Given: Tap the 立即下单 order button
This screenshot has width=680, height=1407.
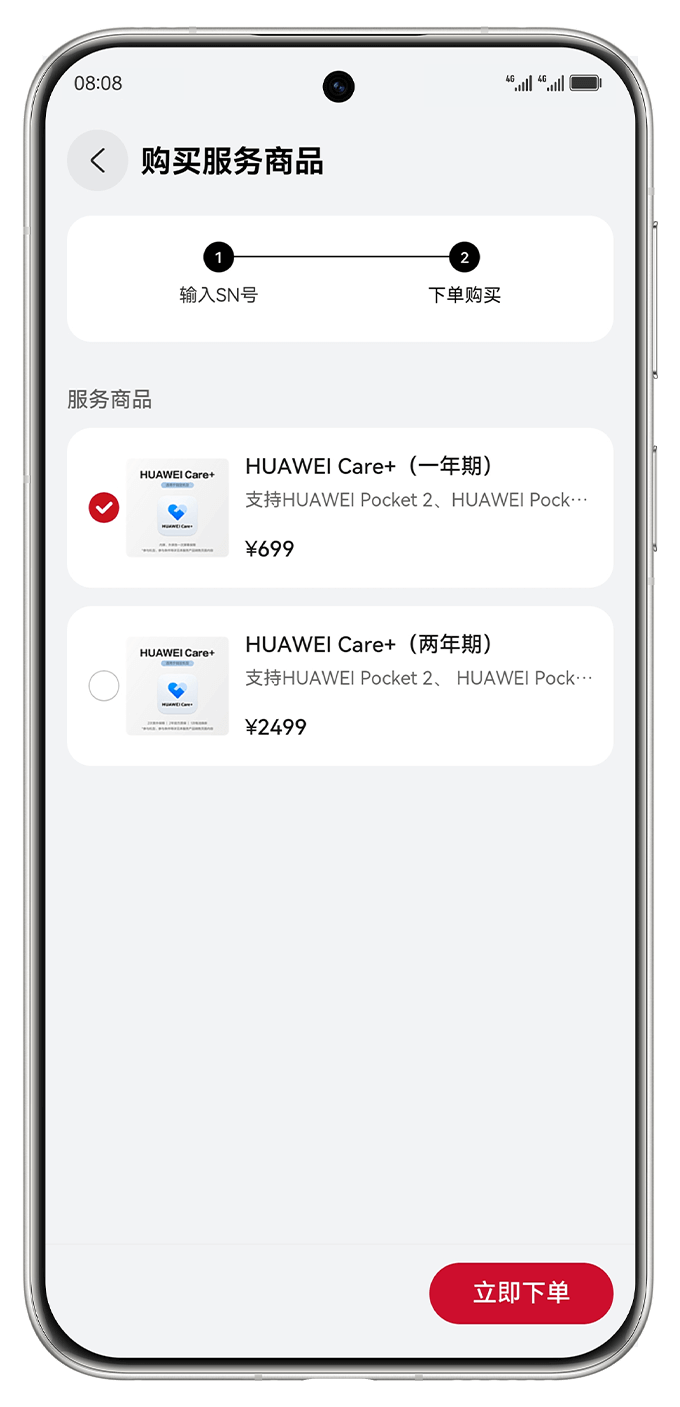Looking at the screenshot, I should 521,1292.
